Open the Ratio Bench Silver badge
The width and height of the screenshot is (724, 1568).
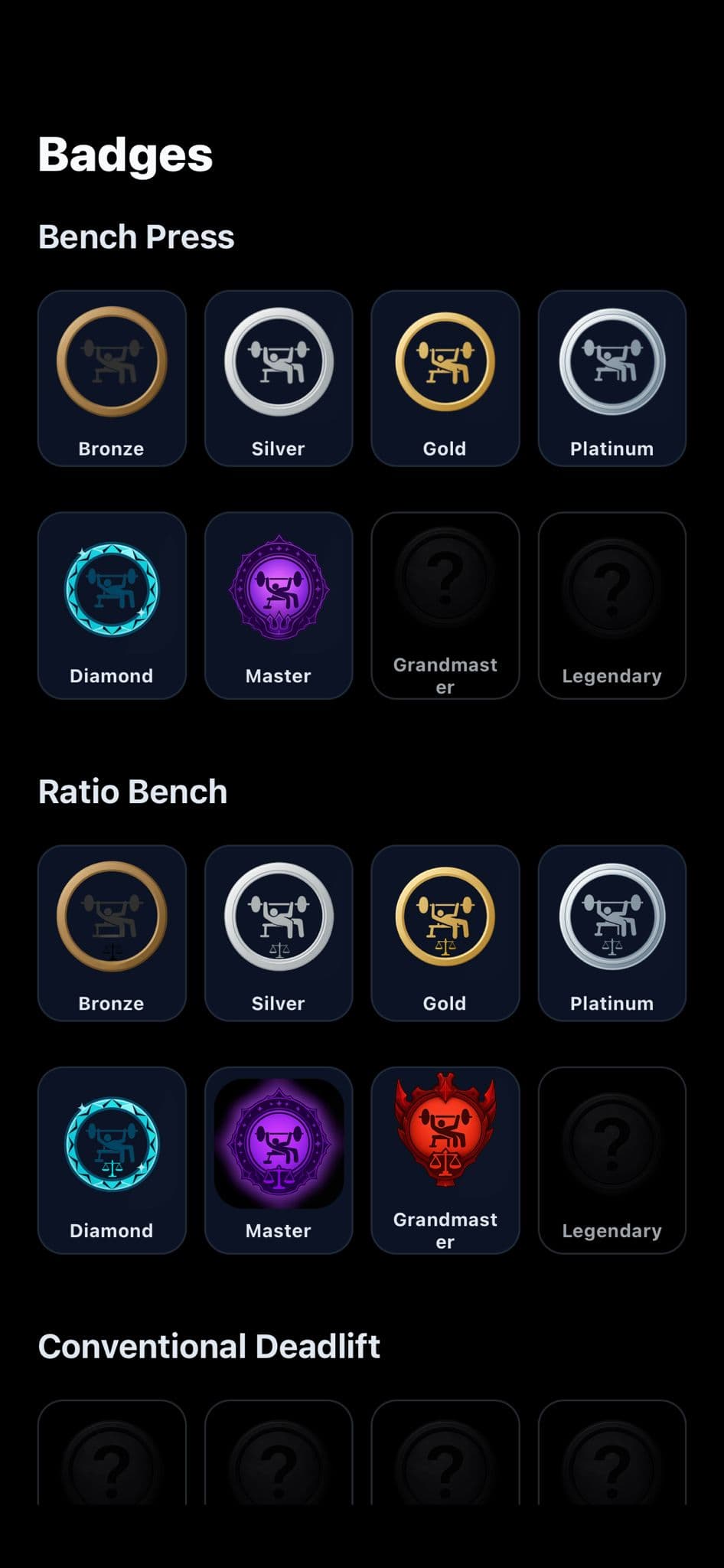coord(279,933)
